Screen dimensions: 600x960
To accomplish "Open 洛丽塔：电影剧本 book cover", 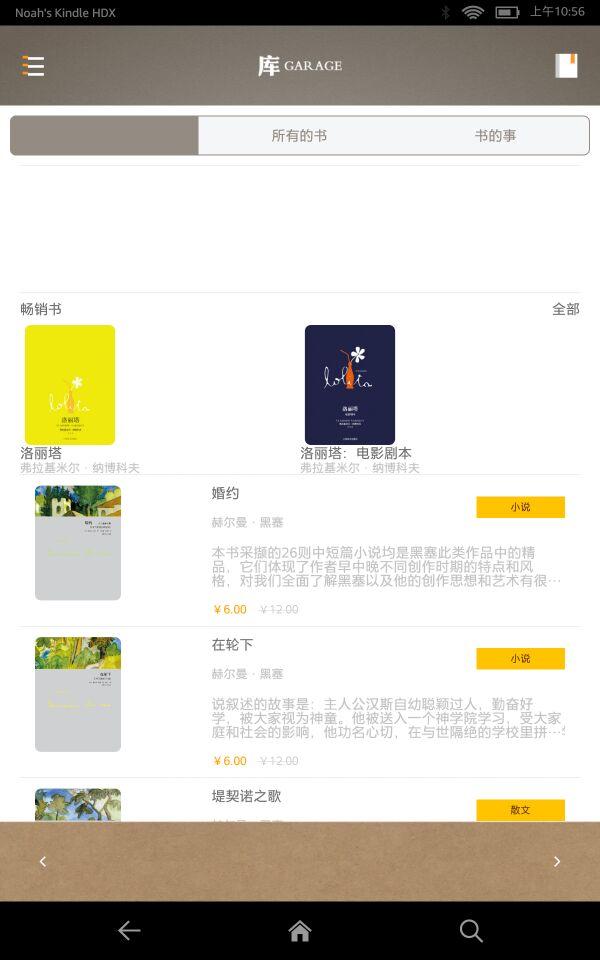I will [350, 385].
